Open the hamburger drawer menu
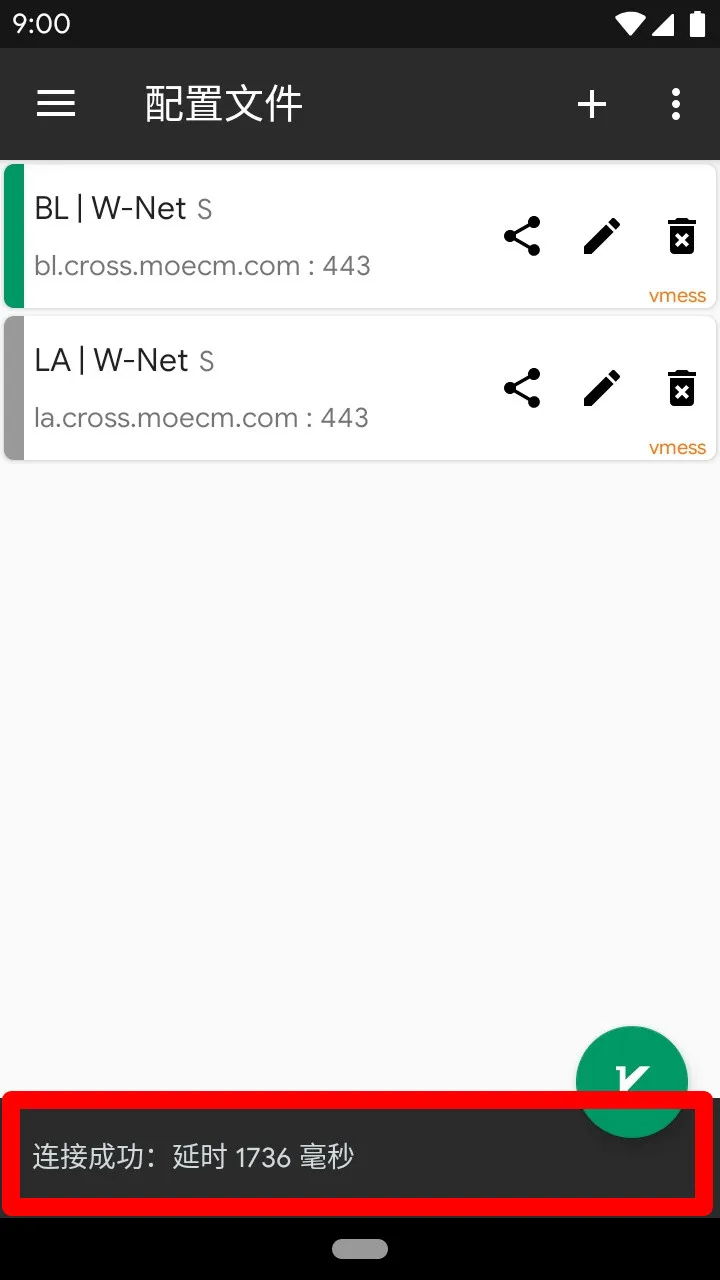Image resolution: width=720 pixels, height=1280 pixels. coord(56,104)
